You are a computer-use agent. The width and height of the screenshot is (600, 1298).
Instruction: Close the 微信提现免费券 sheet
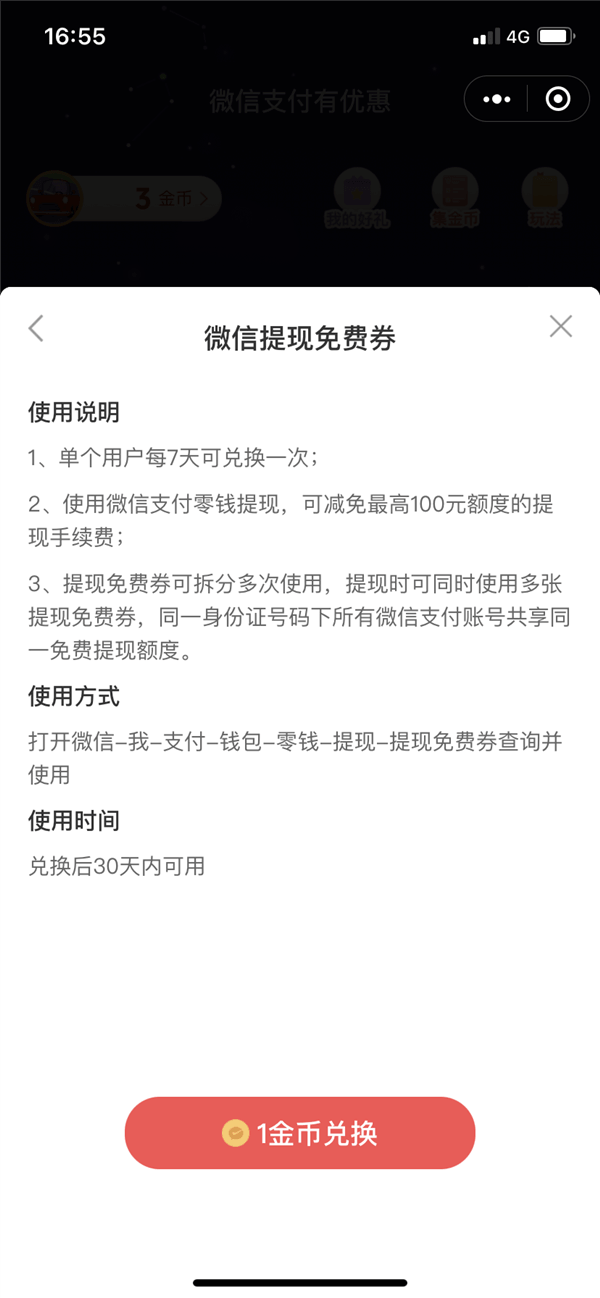(561, 326)
